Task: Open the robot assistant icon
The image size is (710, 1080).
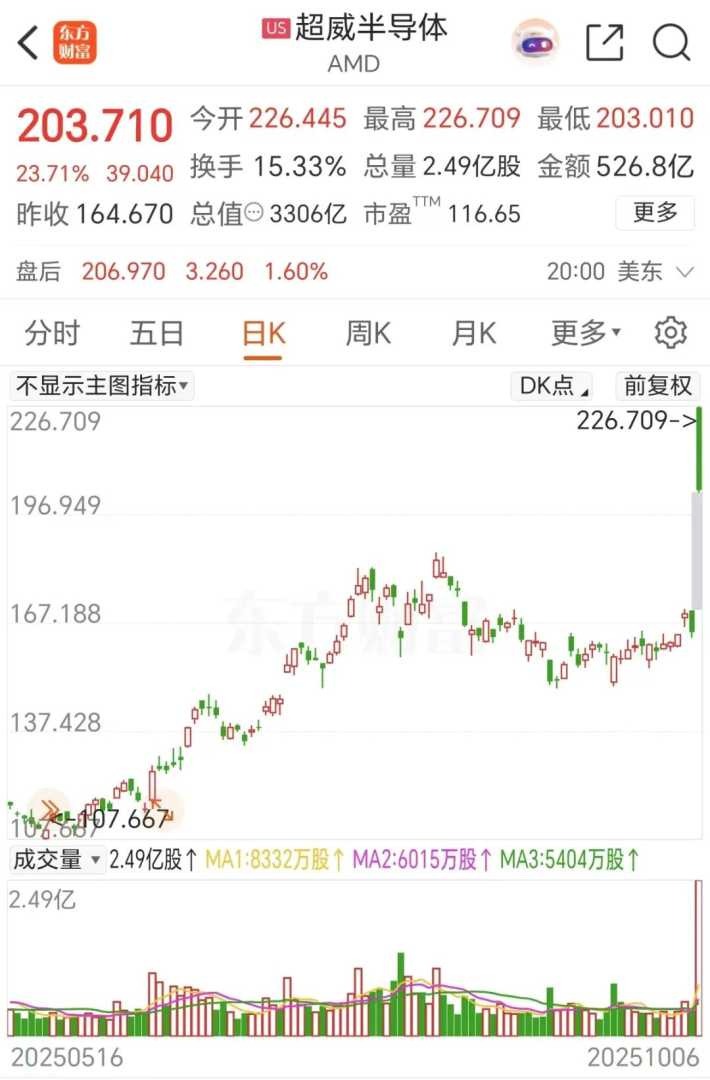Action: (x=535, y=42)
